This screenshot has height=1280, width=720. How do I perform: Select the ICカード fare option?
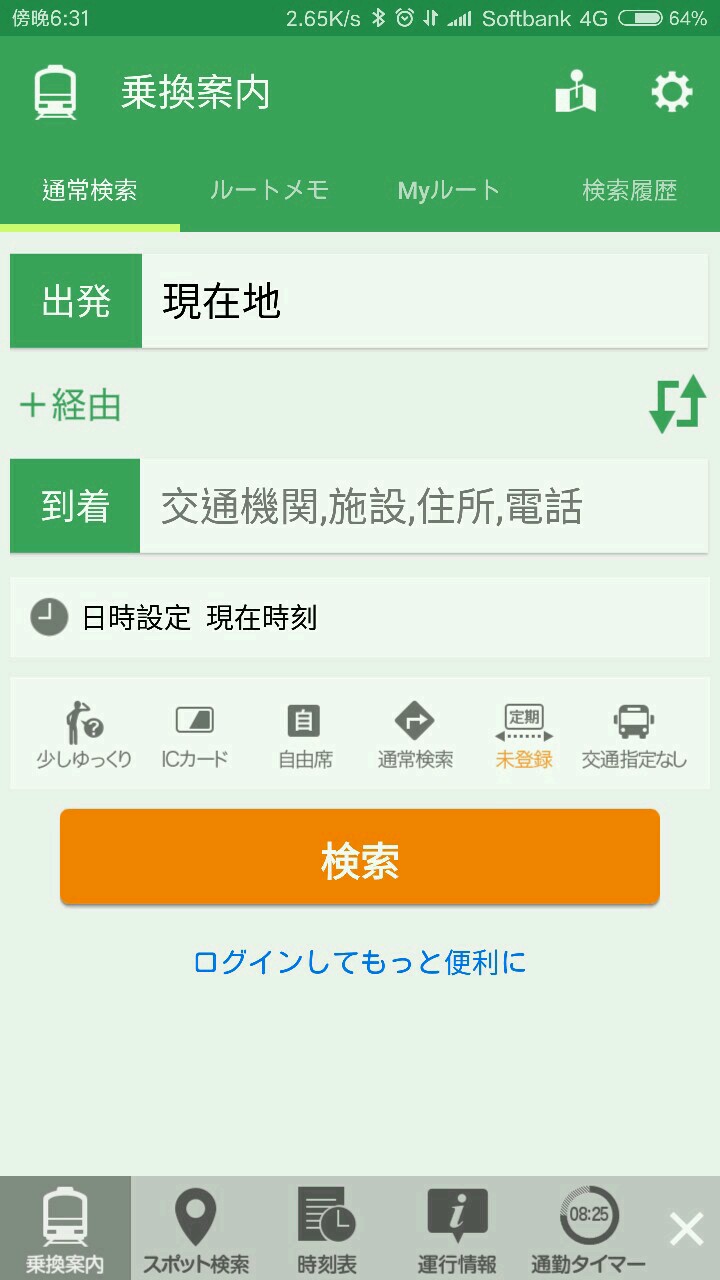(x=195, y=735)
